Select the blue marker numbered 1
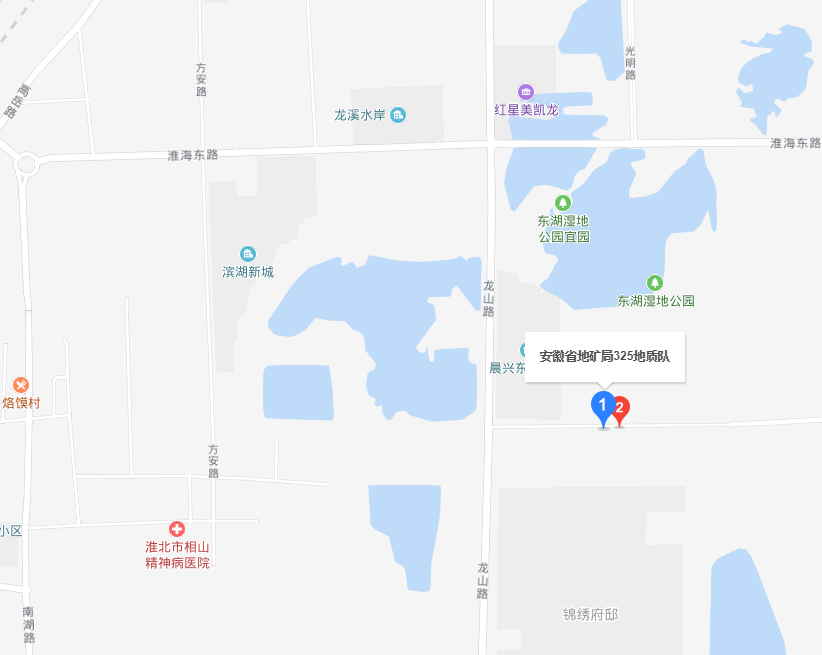Viewport: 822px width, 655px height. [602, 406]
